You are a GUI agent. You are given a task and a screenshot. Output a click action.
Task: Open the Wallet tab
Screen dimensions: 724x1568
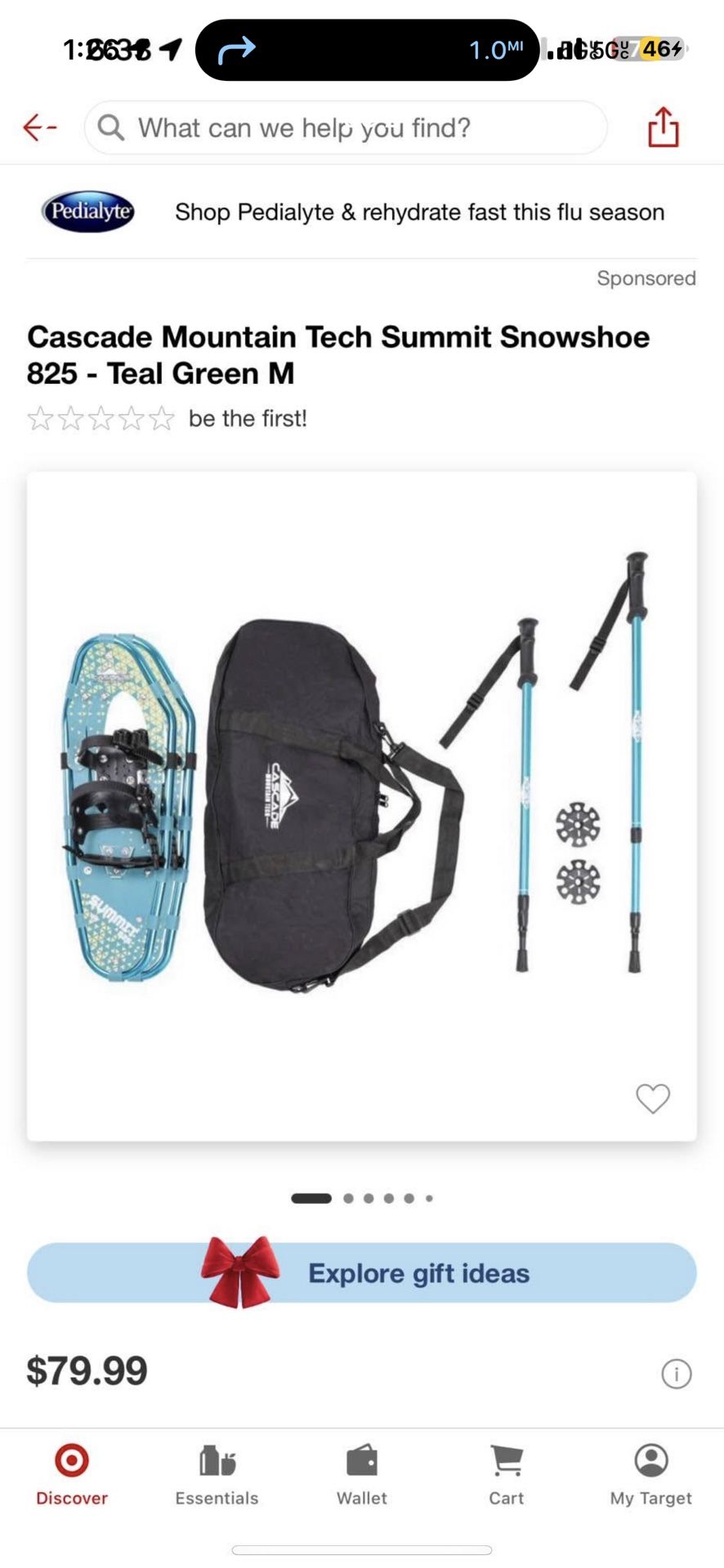click(362, 1475)
